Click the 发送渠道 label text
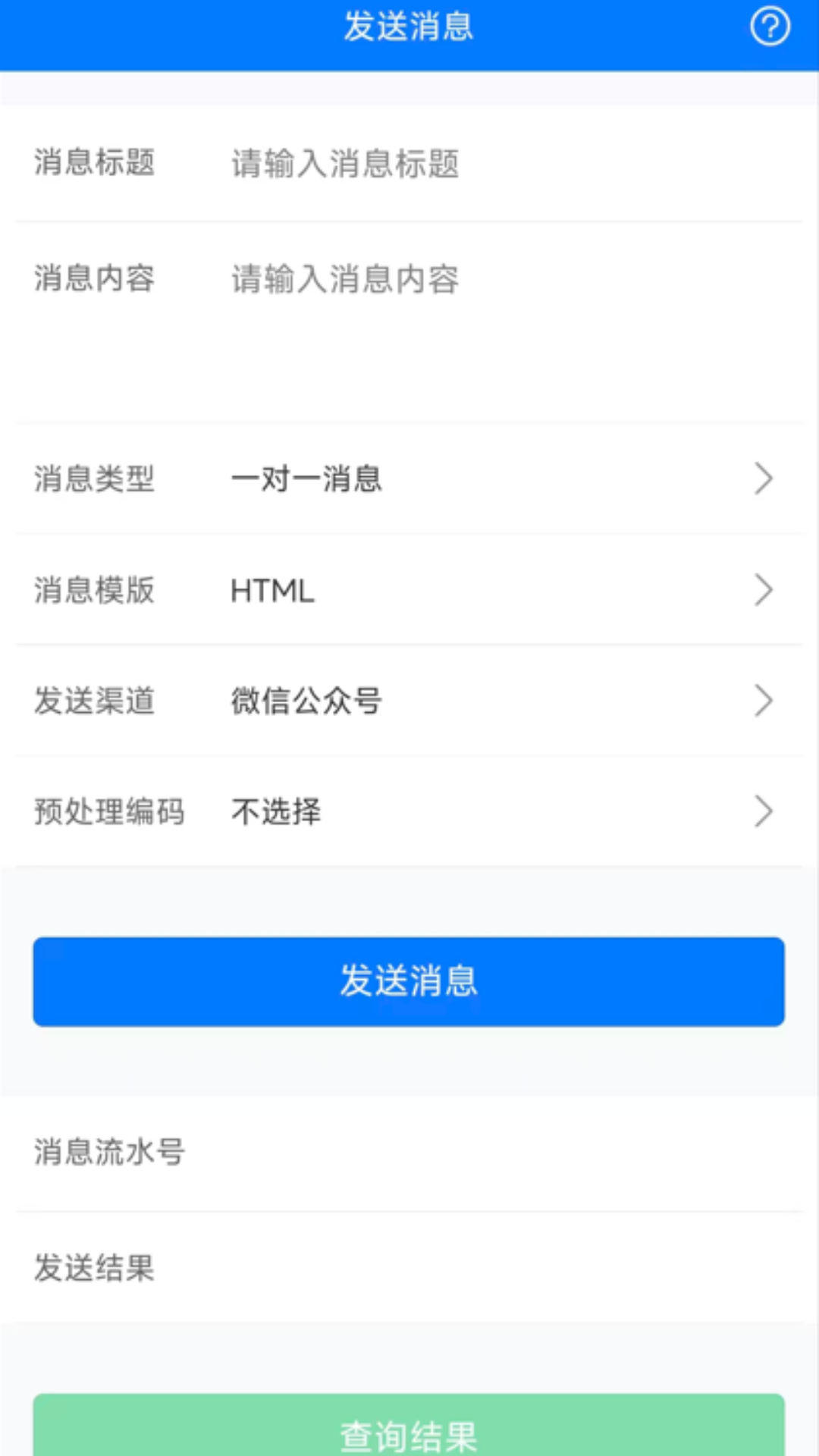The height and width of the screenshot is (1456, 819). [x=94, y=701]
